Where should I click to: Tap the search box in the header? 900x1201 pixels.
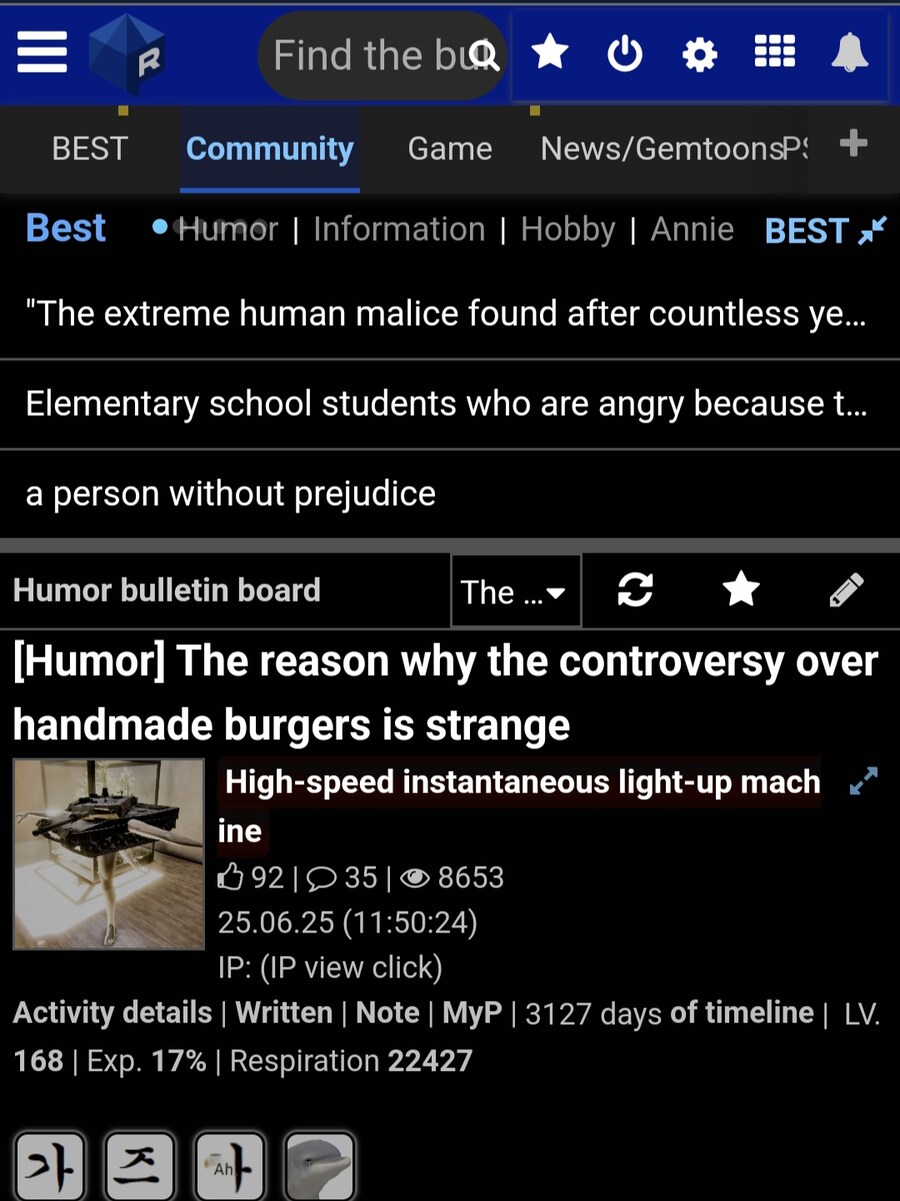pos(370,55)
